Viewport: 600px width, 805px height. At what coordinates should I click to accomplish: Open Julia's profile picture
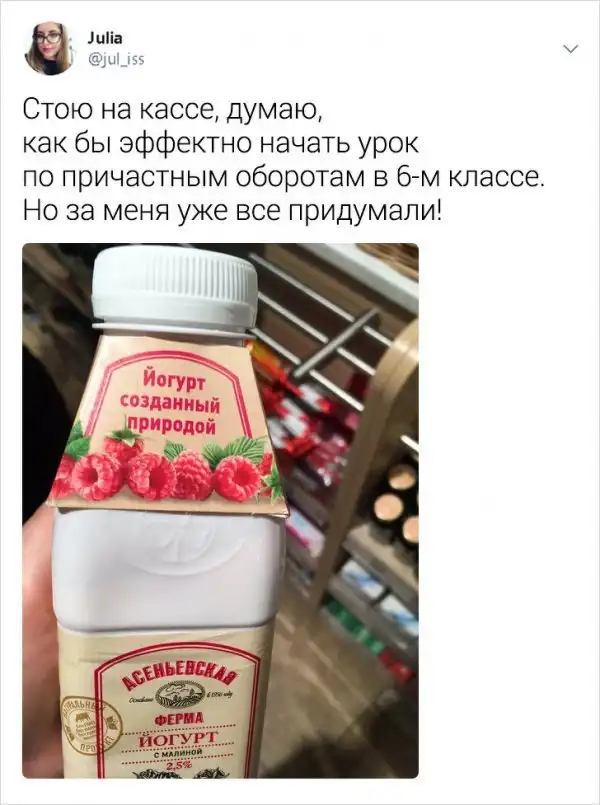pos(48,49)
